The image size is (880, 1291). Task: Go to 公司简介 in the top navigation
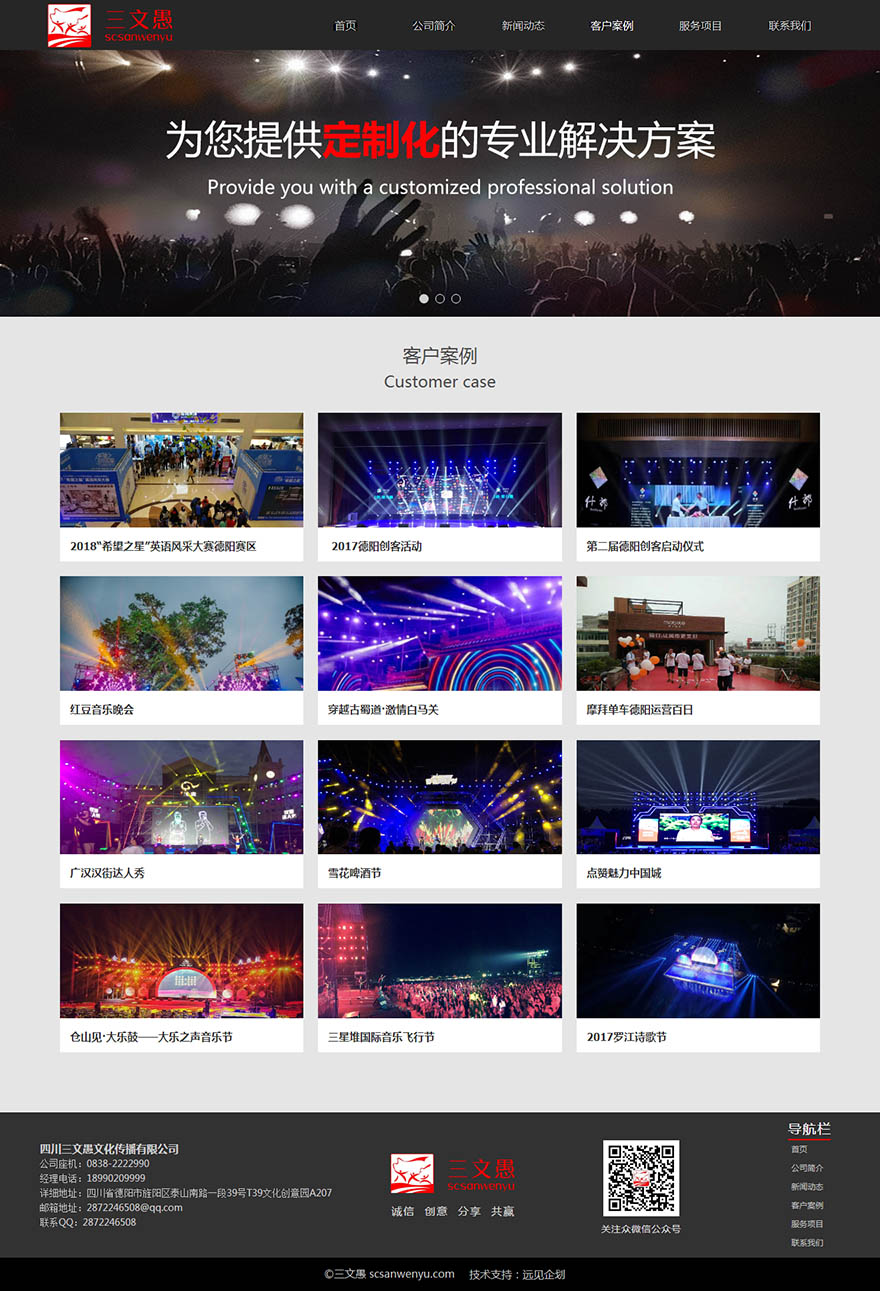433,26
